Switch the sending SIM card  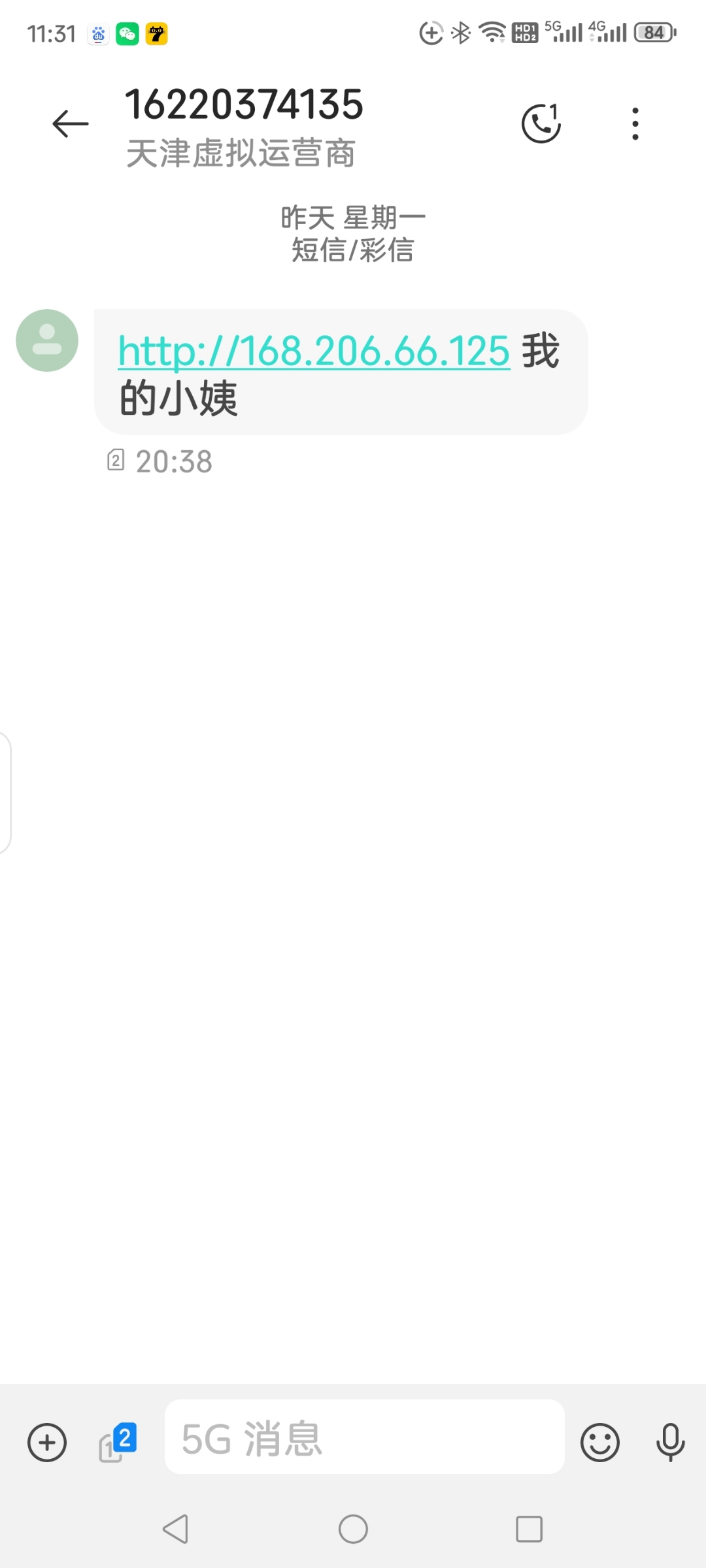click(x=118, y=1442)
